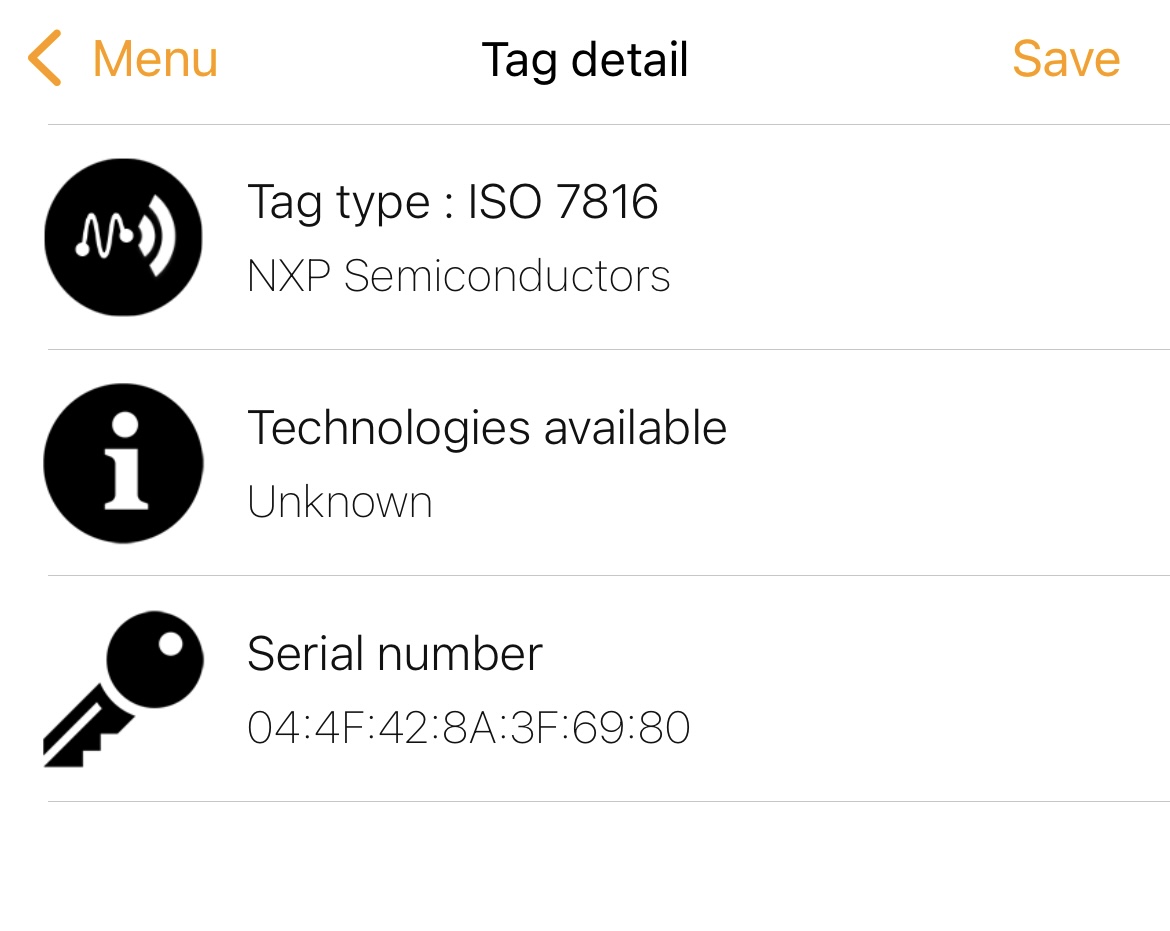Go back to Menu
This screenshot has height=931, width=1170.
pyautogui.click(x=124, y=59)
